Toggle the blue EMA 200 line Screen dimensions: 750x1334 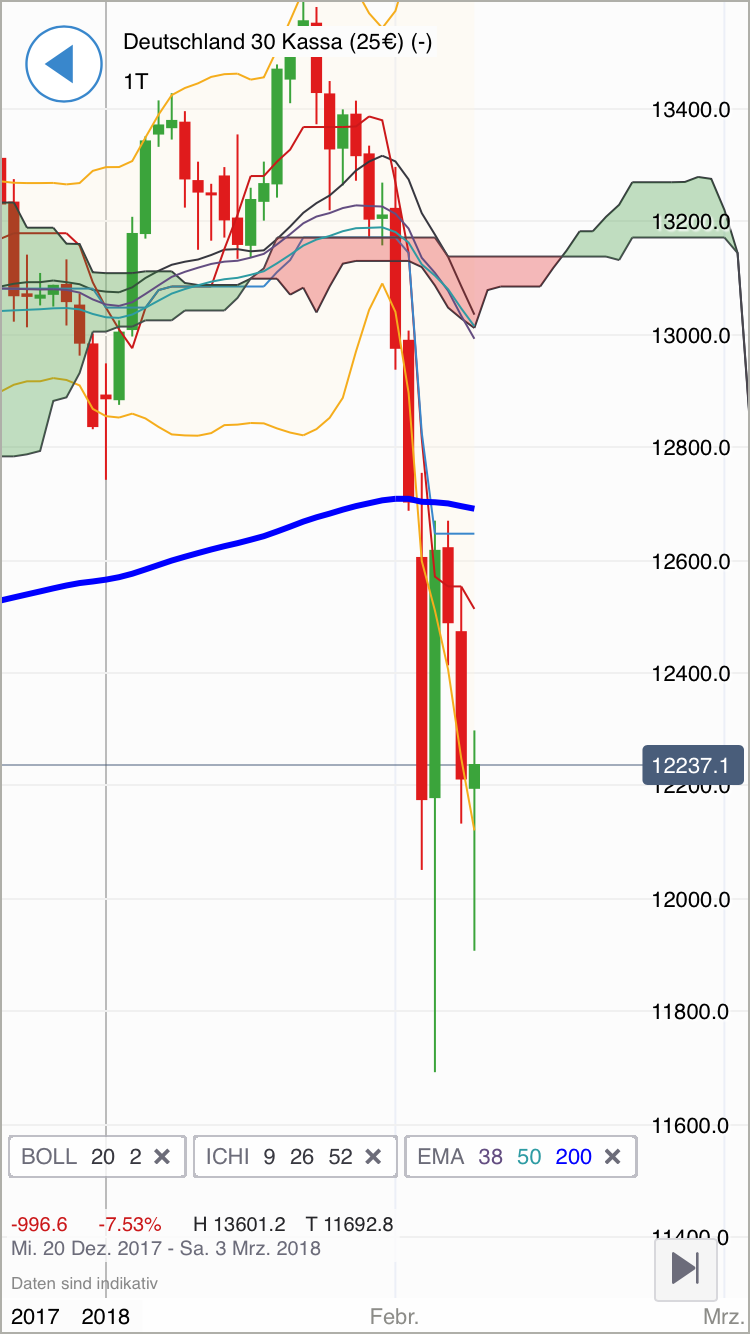point(572,1156)
